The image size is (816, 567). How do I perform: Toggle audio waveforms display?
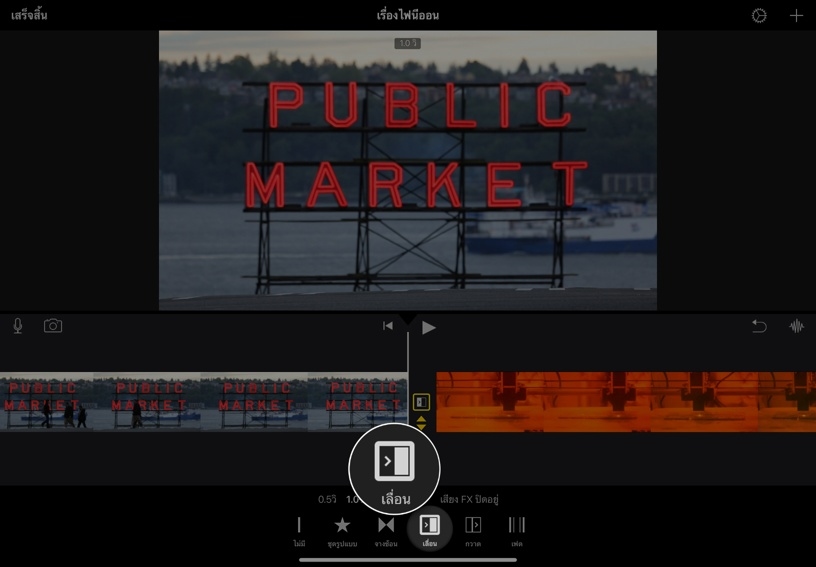coord(796,326)
